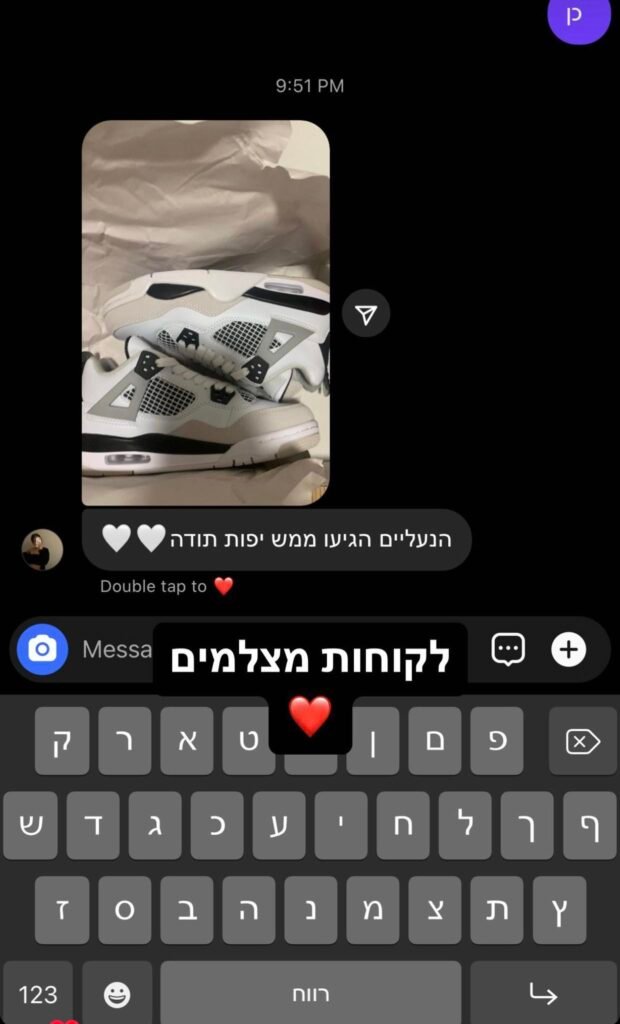The height and width of the screenshot is (1024, 620).
Task: Focus the Message text field
Action: [115, 650]
